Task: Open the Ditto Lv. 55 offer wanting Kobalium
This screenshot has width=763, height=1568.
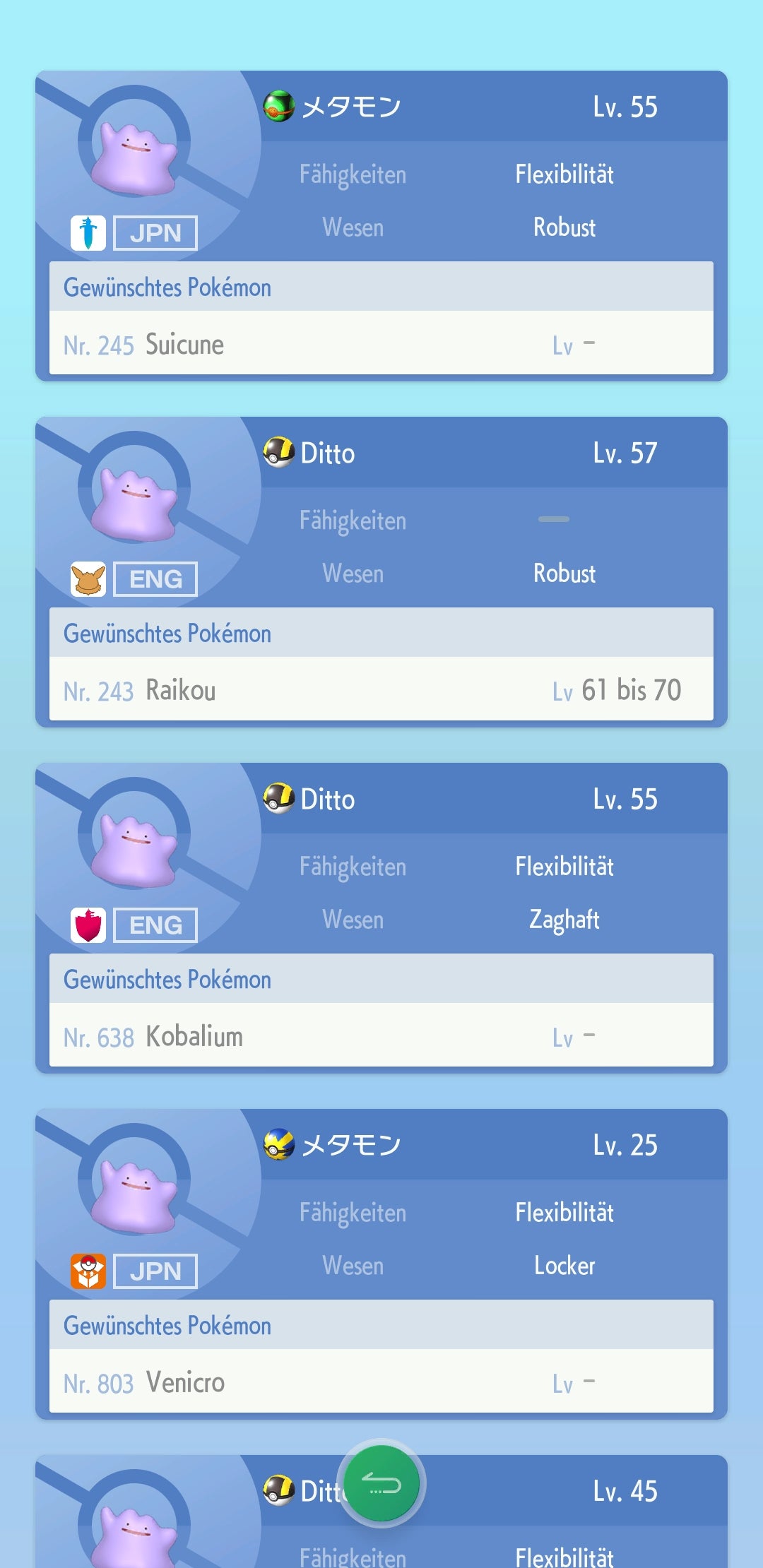Action: click(381, 918)
